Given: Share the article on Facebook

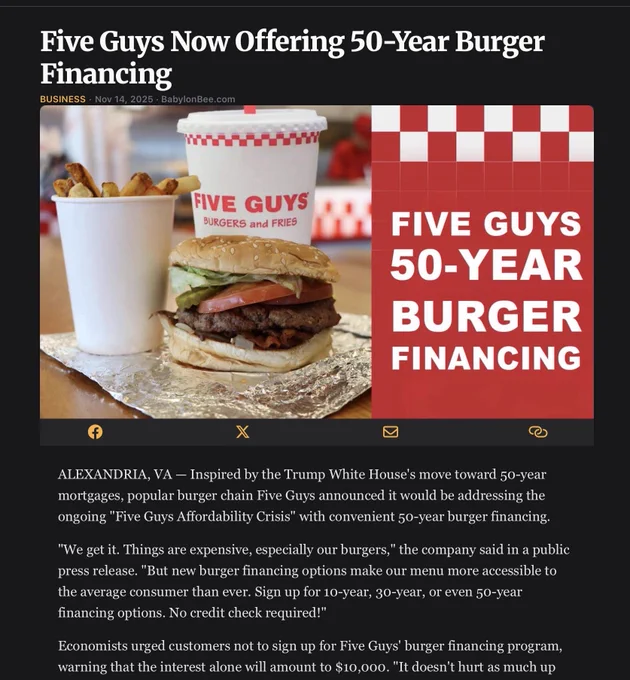Looking at the screenshot, I should (x=95, y=432).
